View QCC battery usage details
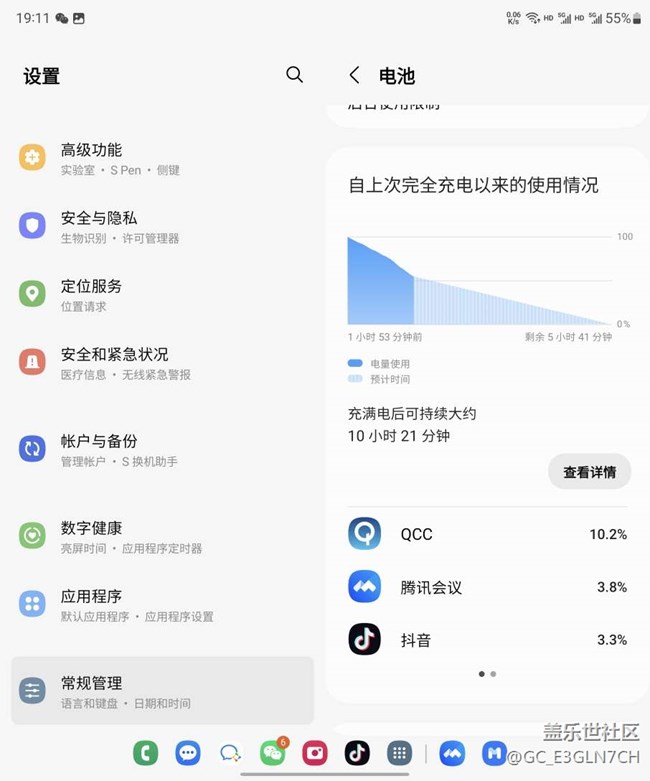This screenshot has width=650, height=781. pos(487,534)
